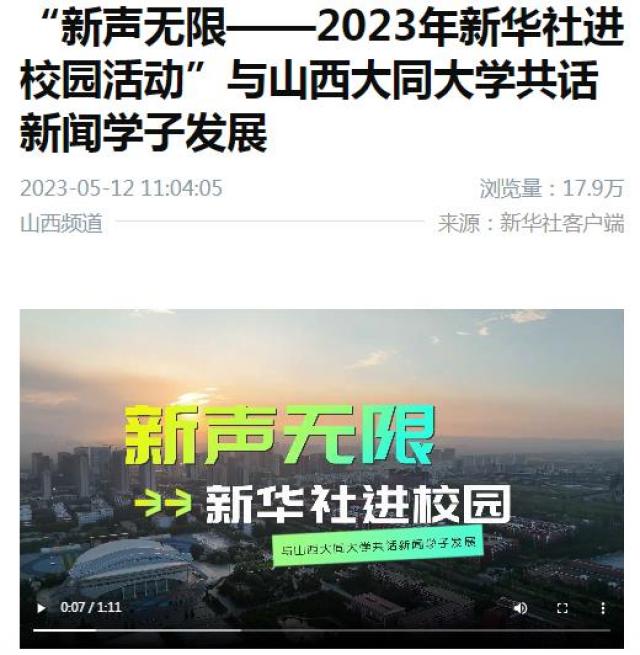Screen dimensions: 640x655
Task: Seek along the video progress bar
Action: click(320, 630)
